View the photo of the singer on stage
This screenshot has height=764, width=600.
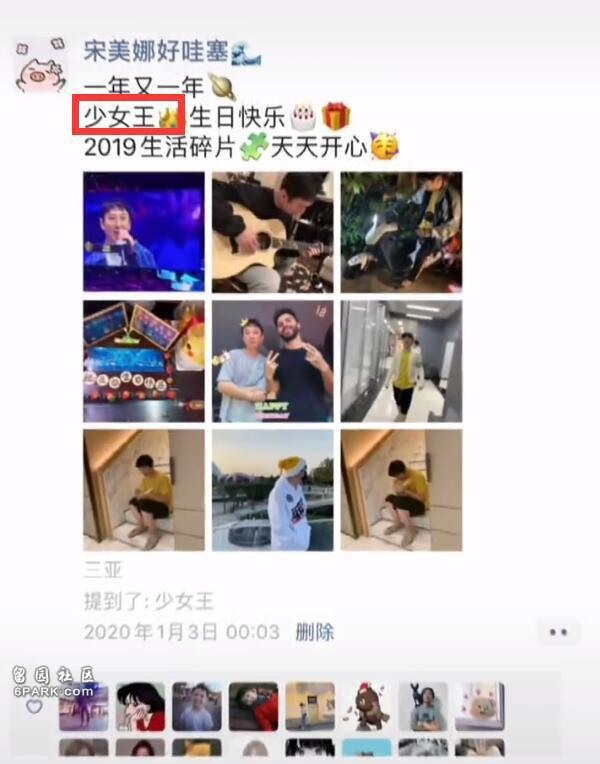(144, 232)
